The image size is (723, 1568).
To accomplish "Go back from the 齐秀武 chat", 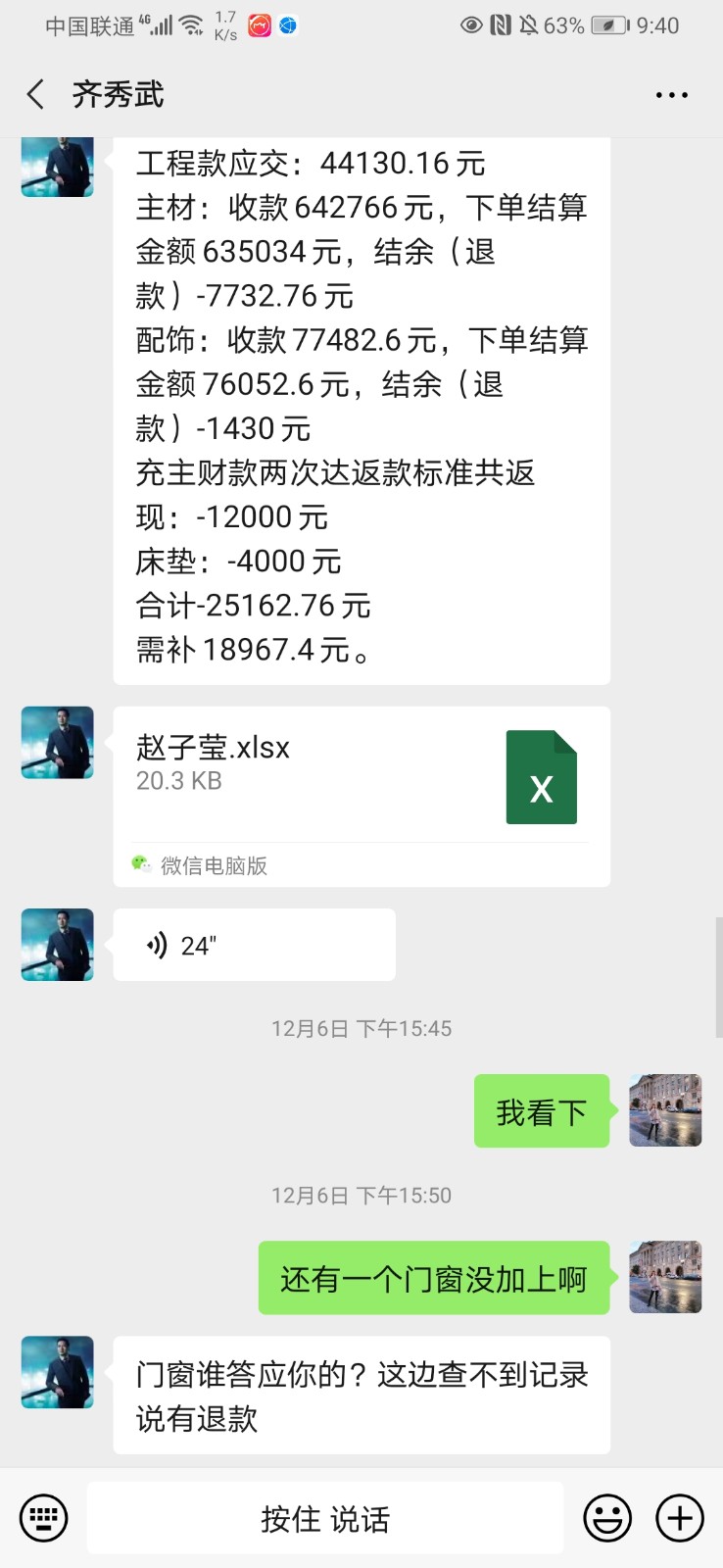I will (36, 95).
